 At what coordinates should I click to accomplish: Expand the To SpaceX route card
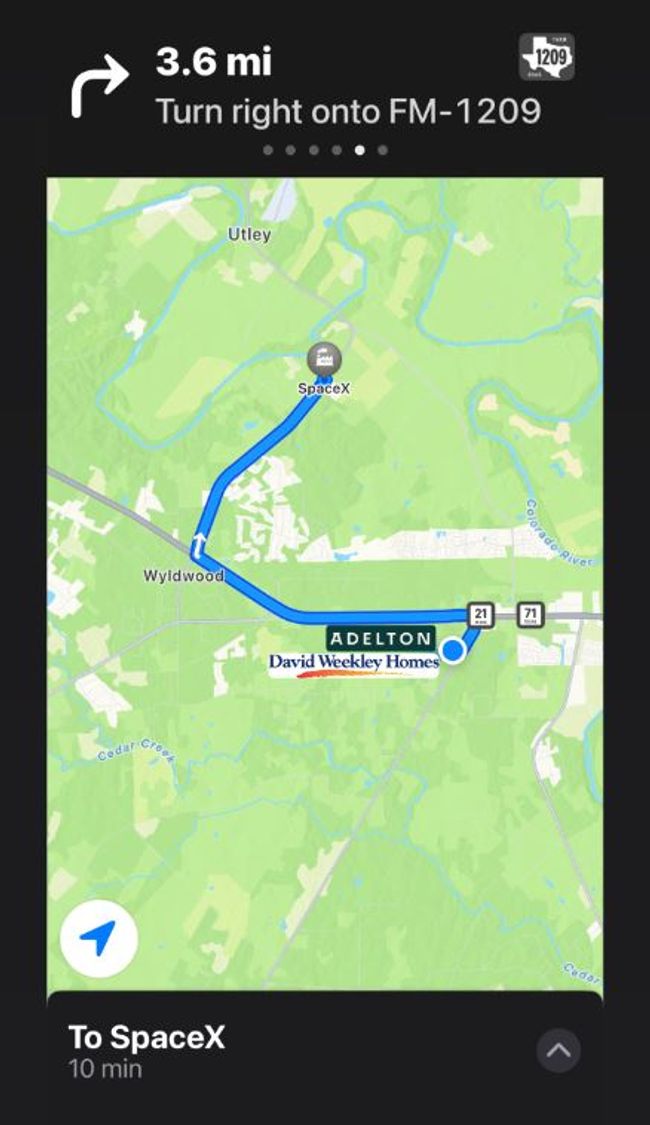click(x=558, y=1050)
